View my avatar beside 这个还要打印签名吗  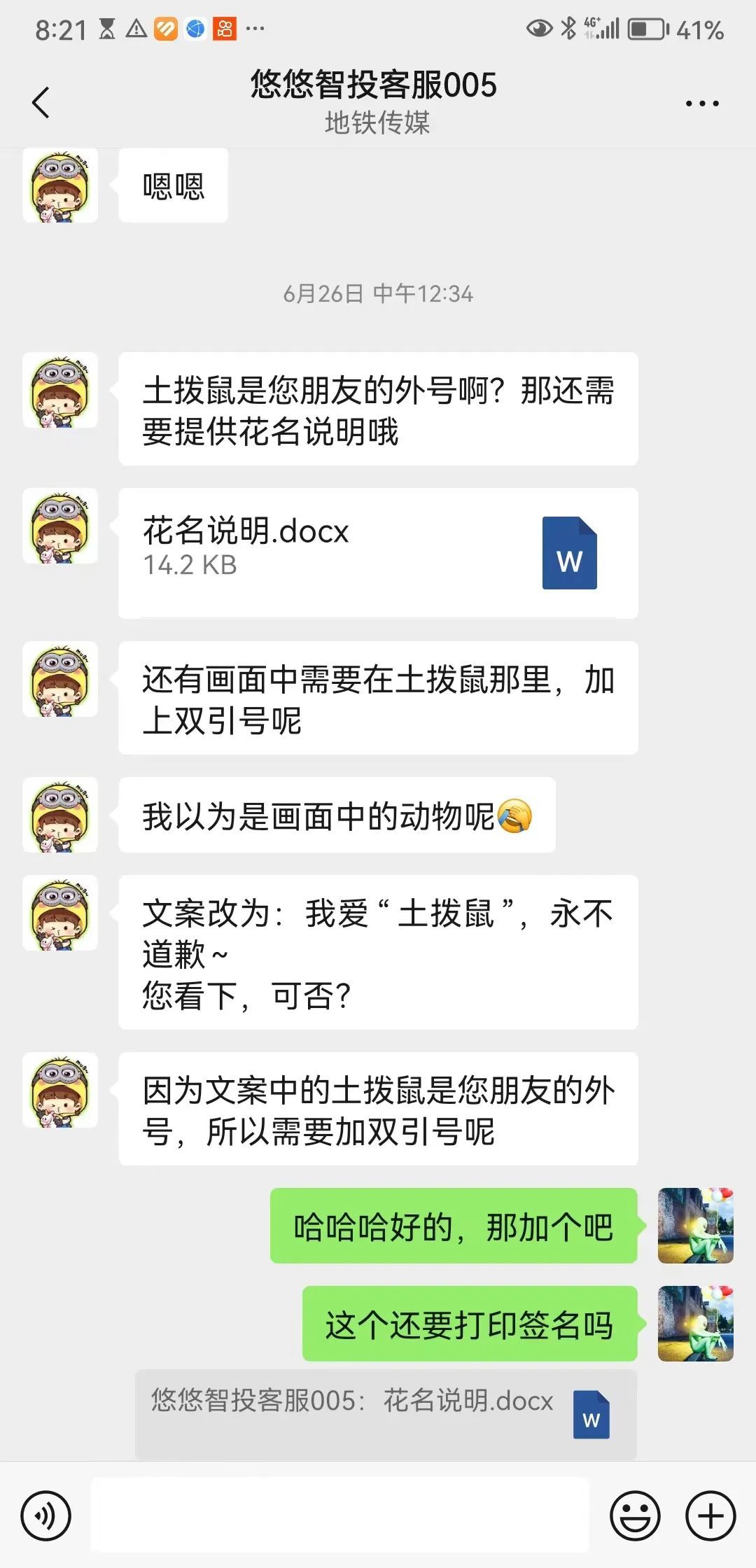point(695,1323)
